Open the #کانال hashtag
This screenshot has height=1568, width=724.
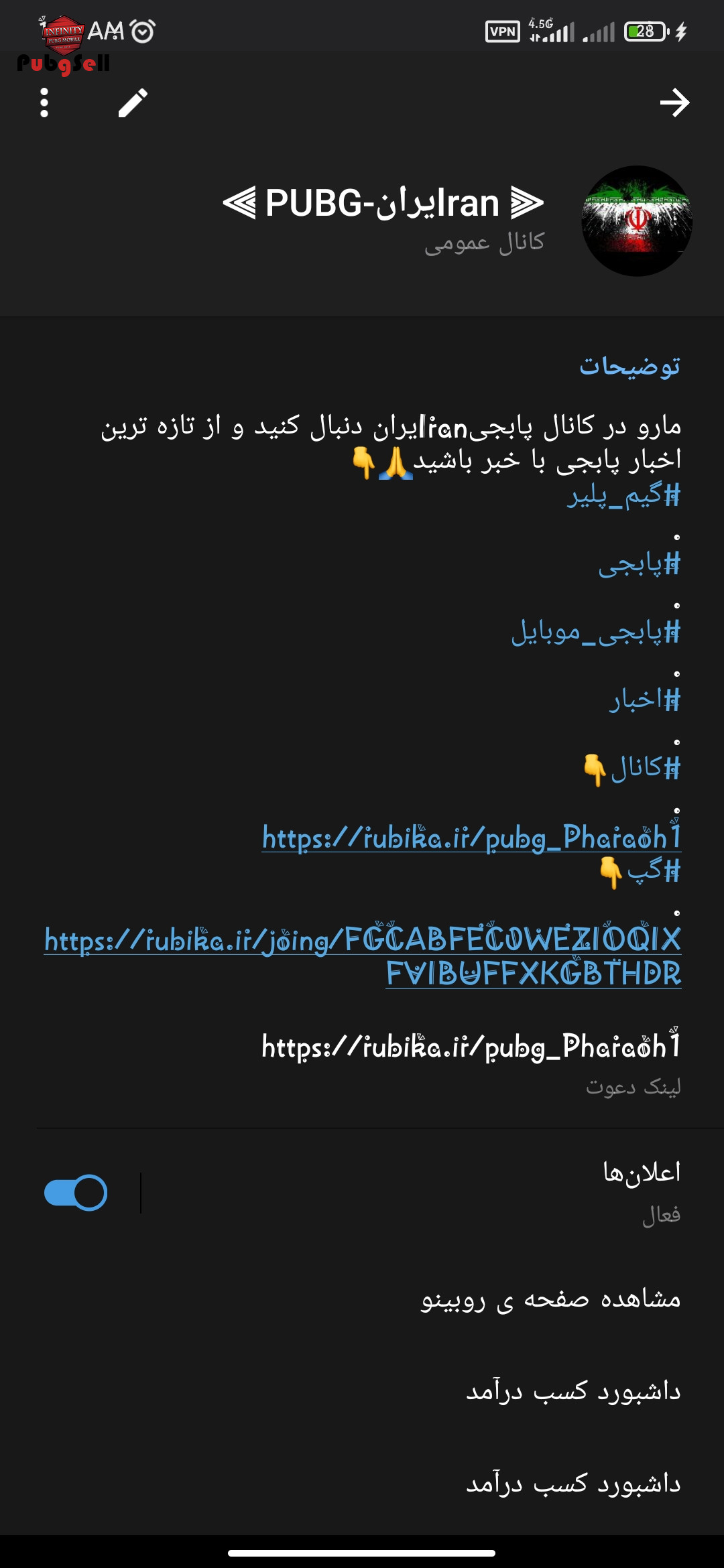pos(646,768)
